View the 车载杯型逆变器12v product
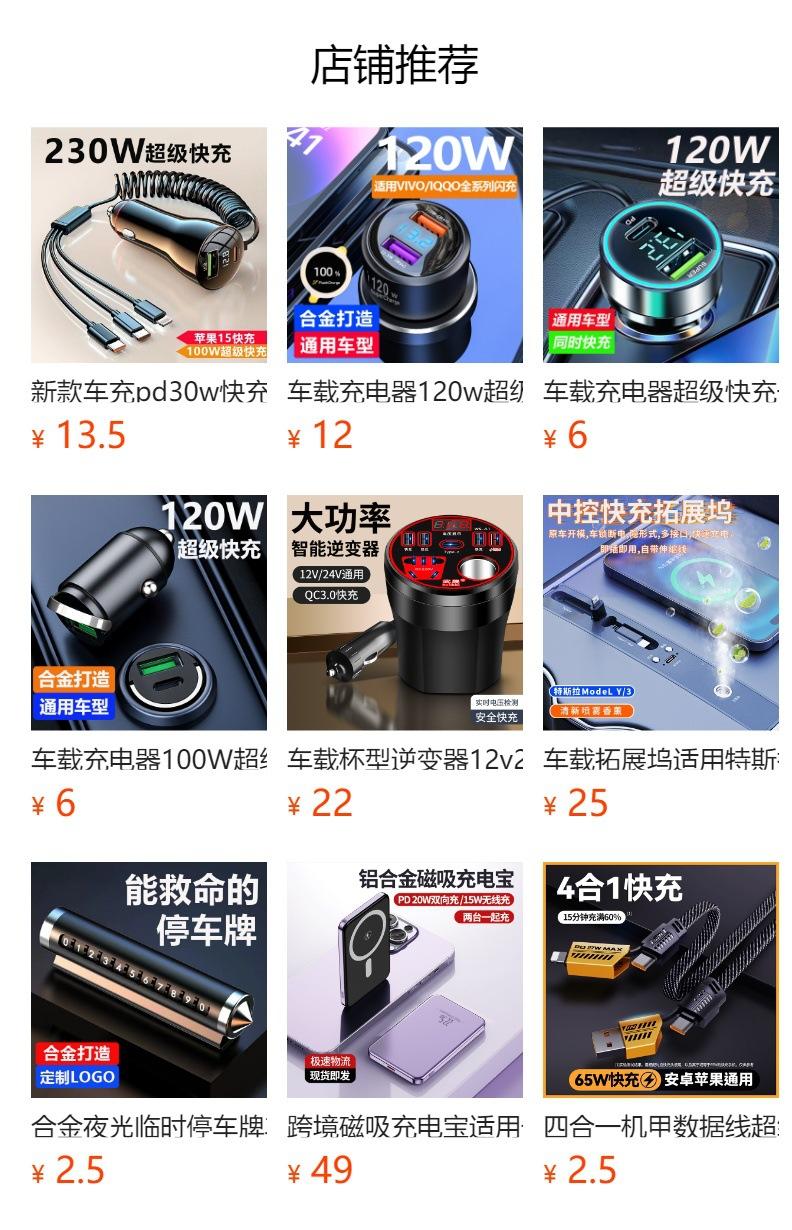 pos(405,613)
